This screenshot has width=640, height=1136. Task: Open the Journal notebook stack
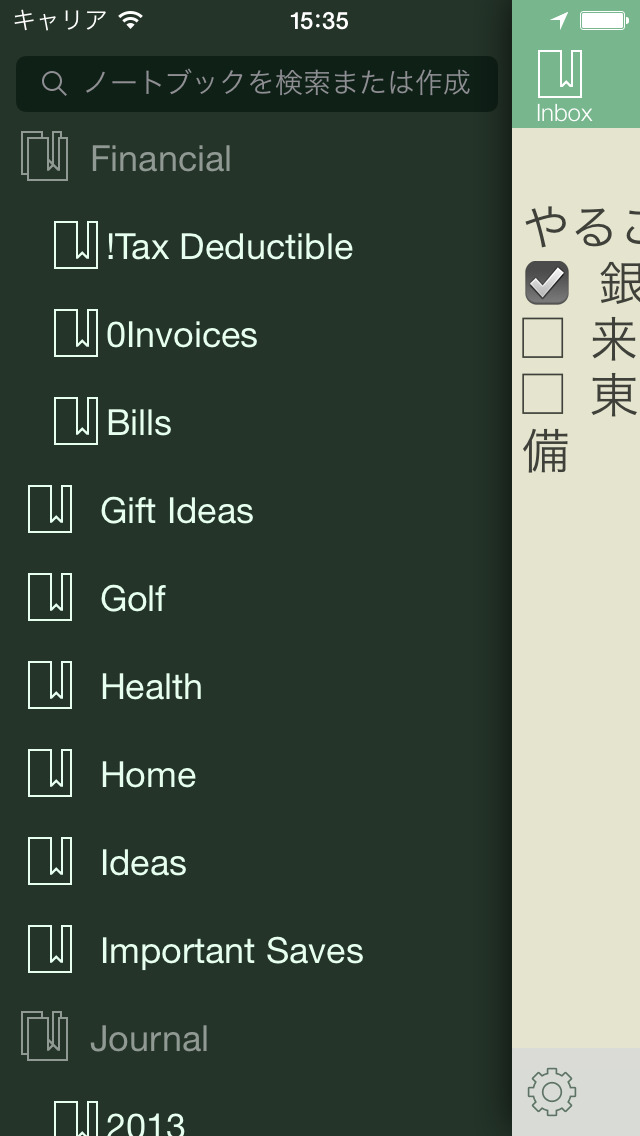point(148,1039)
